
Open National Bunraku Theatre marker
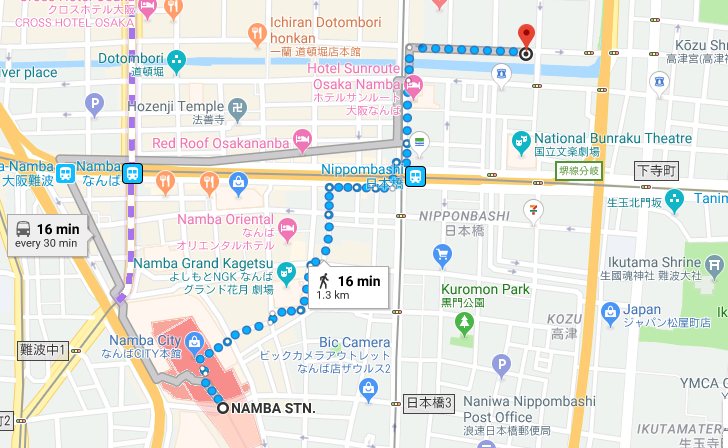pos(520,139)
